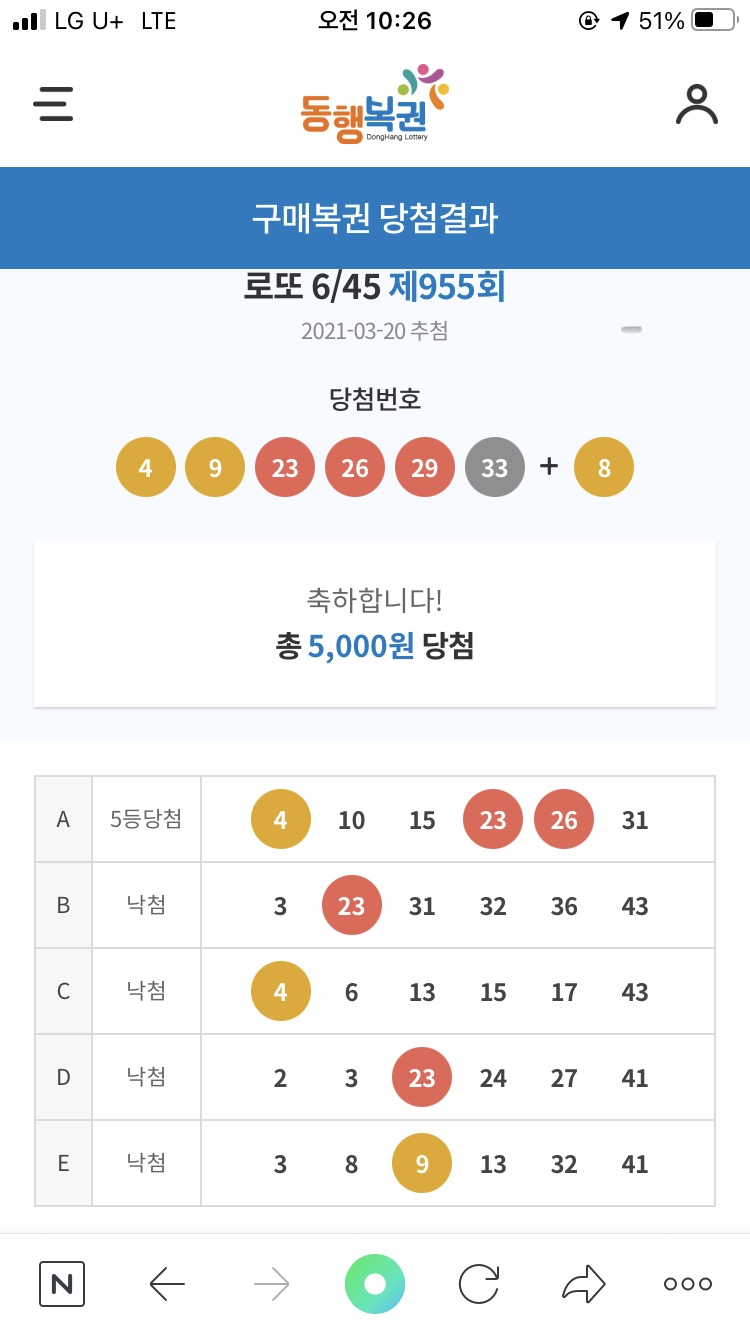Tap the green circle home button
The image size is (750, 1334).
click(x=375, y=1284)
